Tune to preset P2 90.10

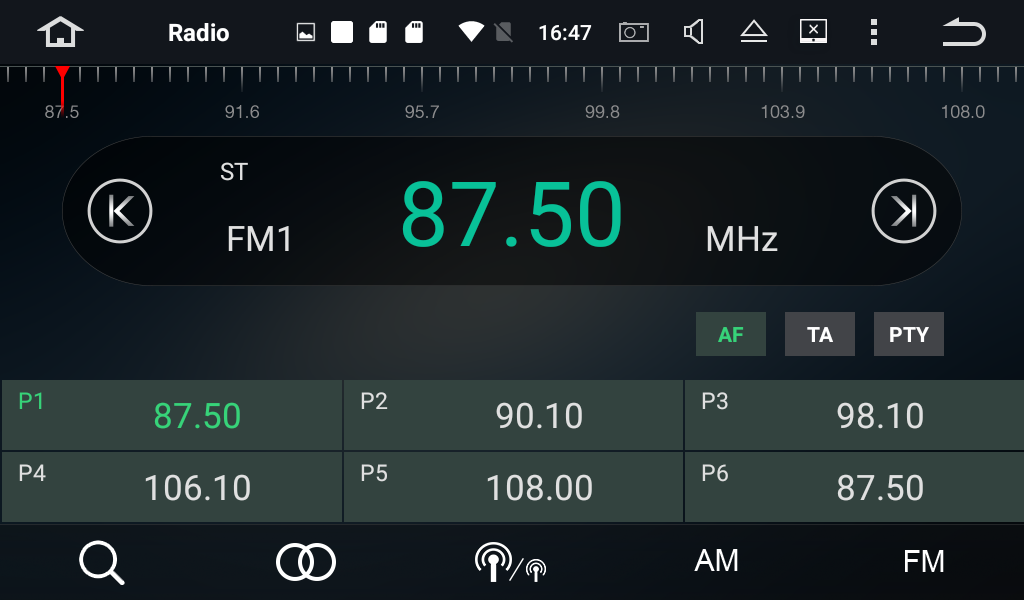(513, 415)
